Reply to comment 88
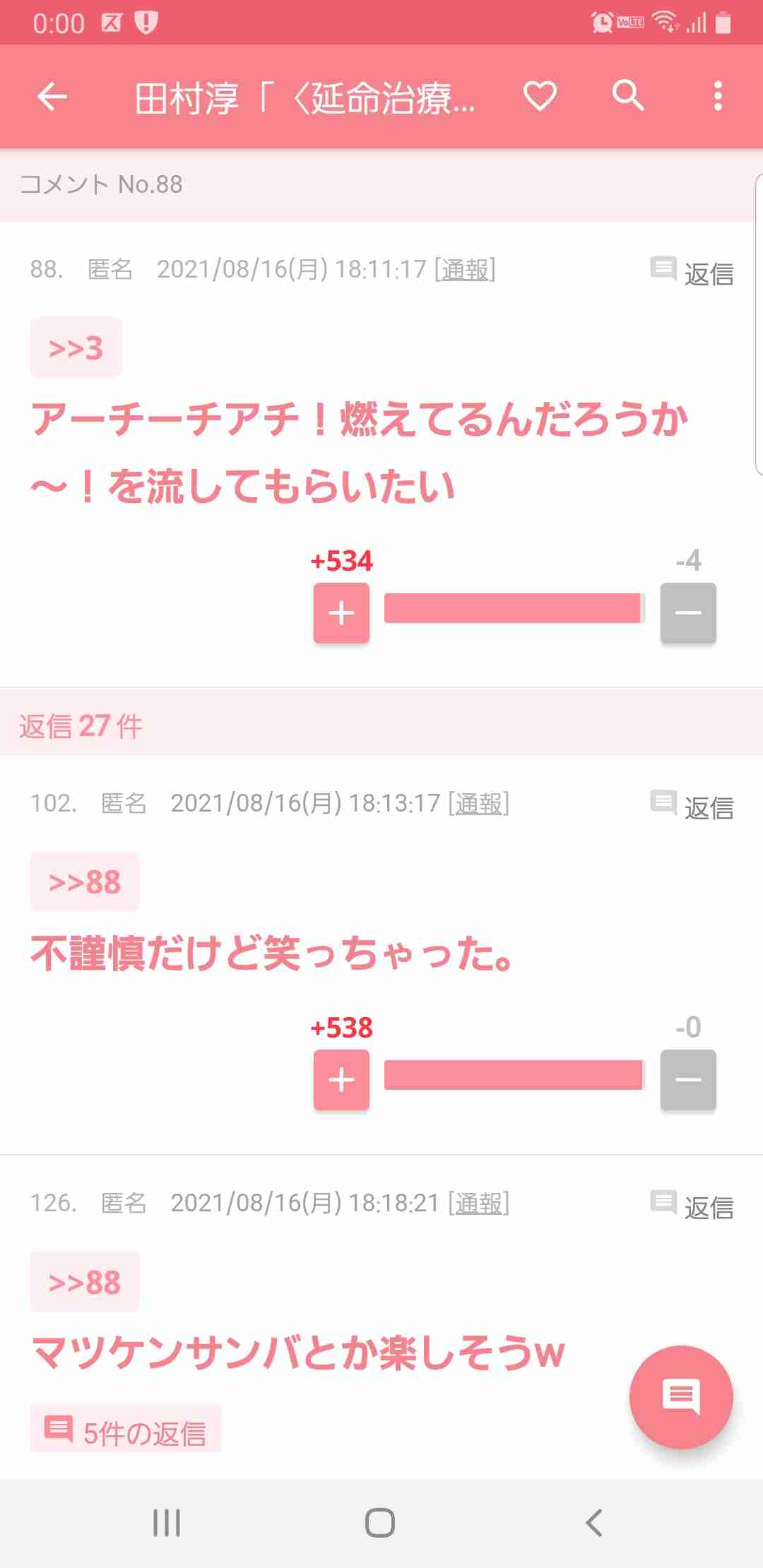The image size is (763, 1568). [x=692, y=272]
